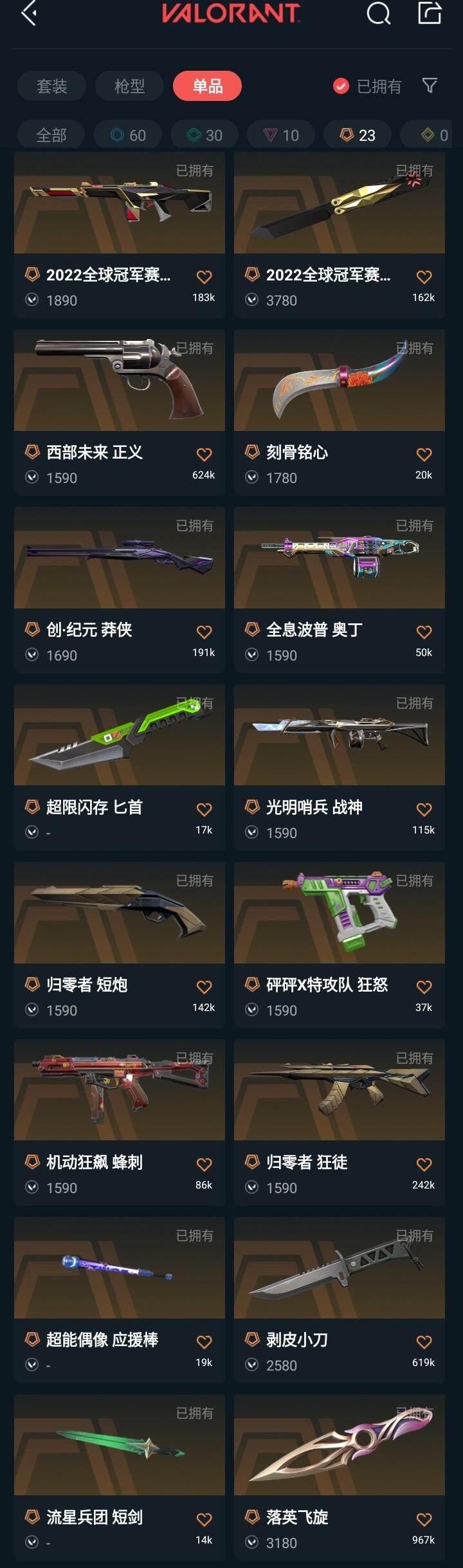Switch to the 套装 tab
463x1568 pixels.
click(52, 86)
